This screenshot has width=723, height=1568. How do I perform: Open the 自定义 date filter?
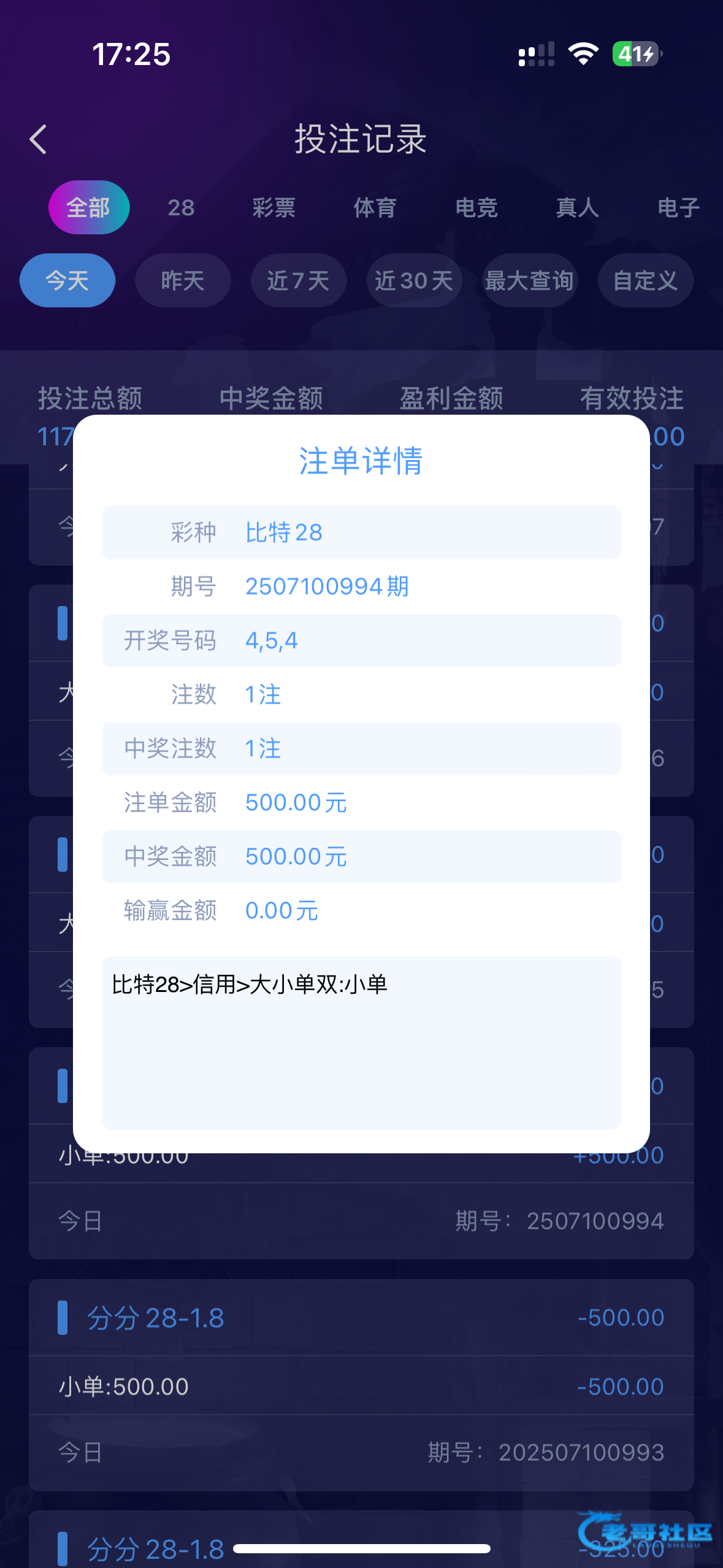tap(645, 281)
